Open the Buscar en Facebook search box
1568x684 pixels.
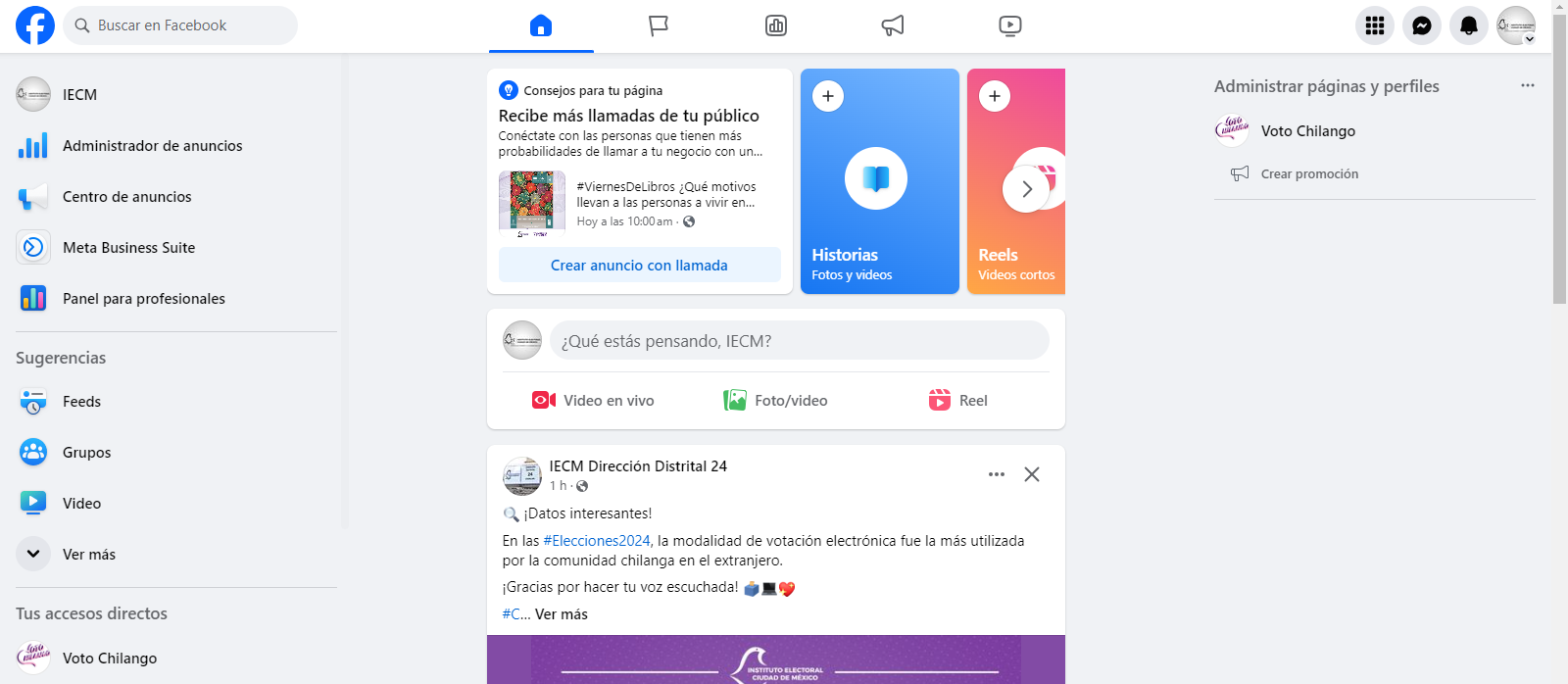click(x=181, y=25)
